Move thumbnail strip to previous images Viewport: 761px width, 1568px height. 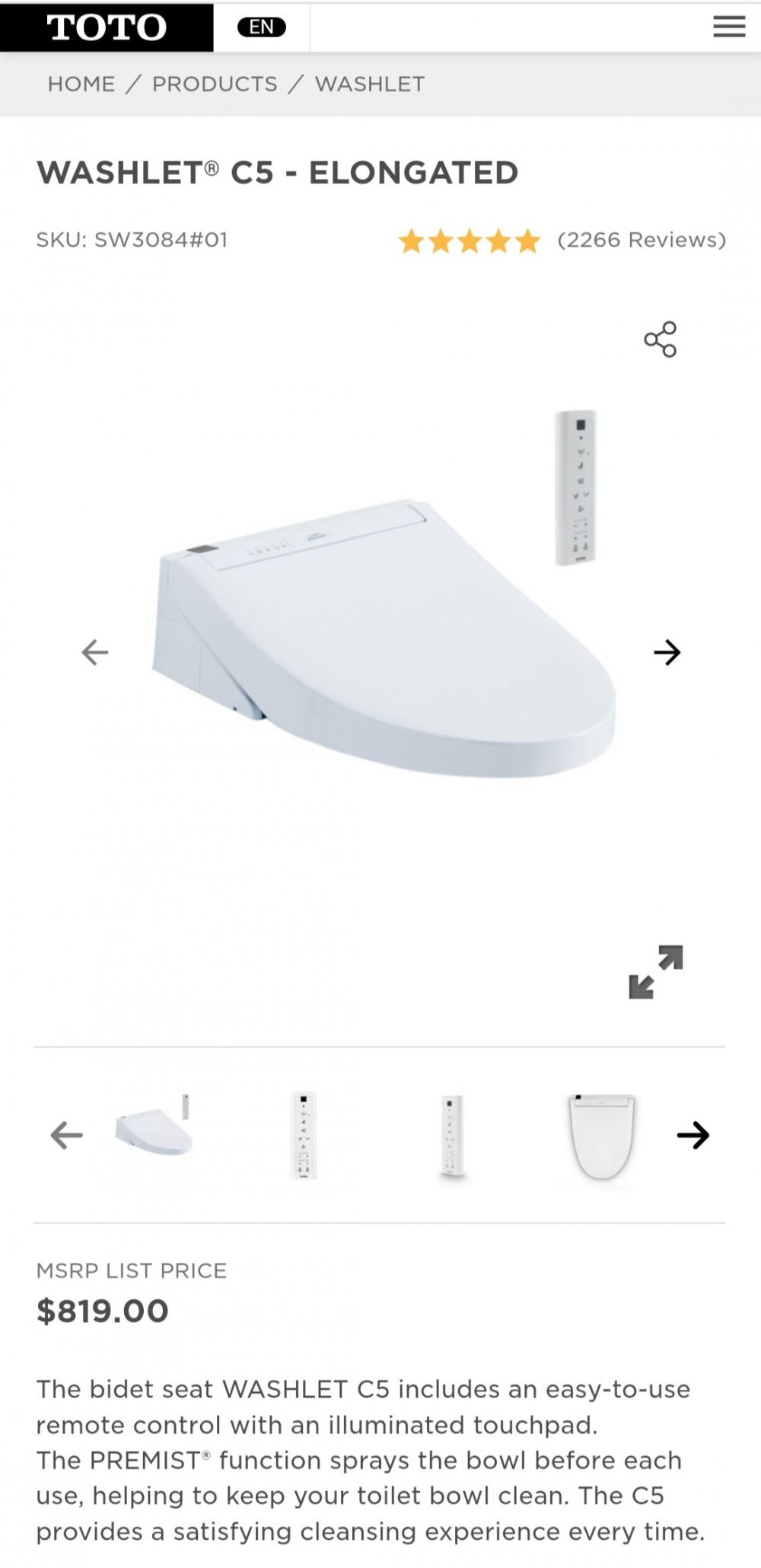pos(66,1136)
